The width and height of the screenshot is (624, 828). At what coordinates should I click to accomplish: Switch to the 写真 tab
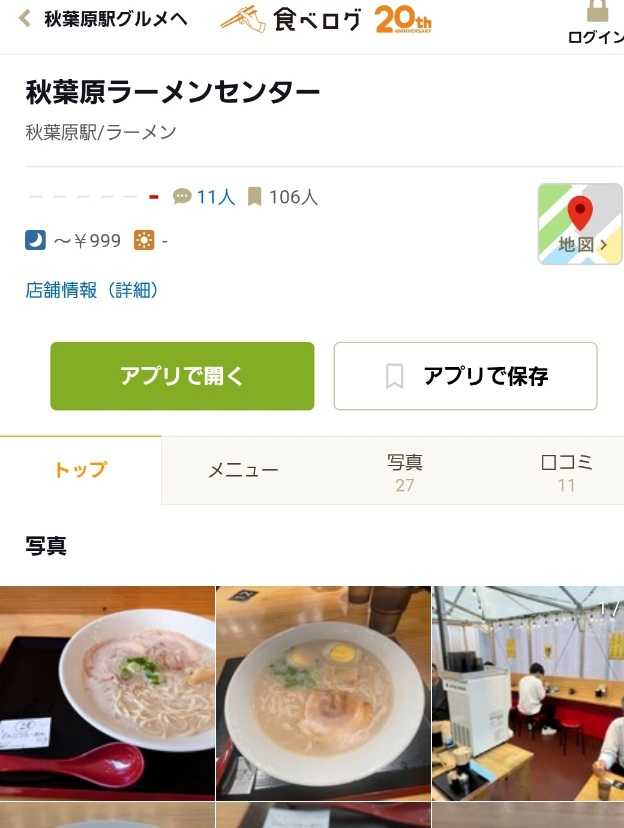pyautogui.click(x=404, y=471)
